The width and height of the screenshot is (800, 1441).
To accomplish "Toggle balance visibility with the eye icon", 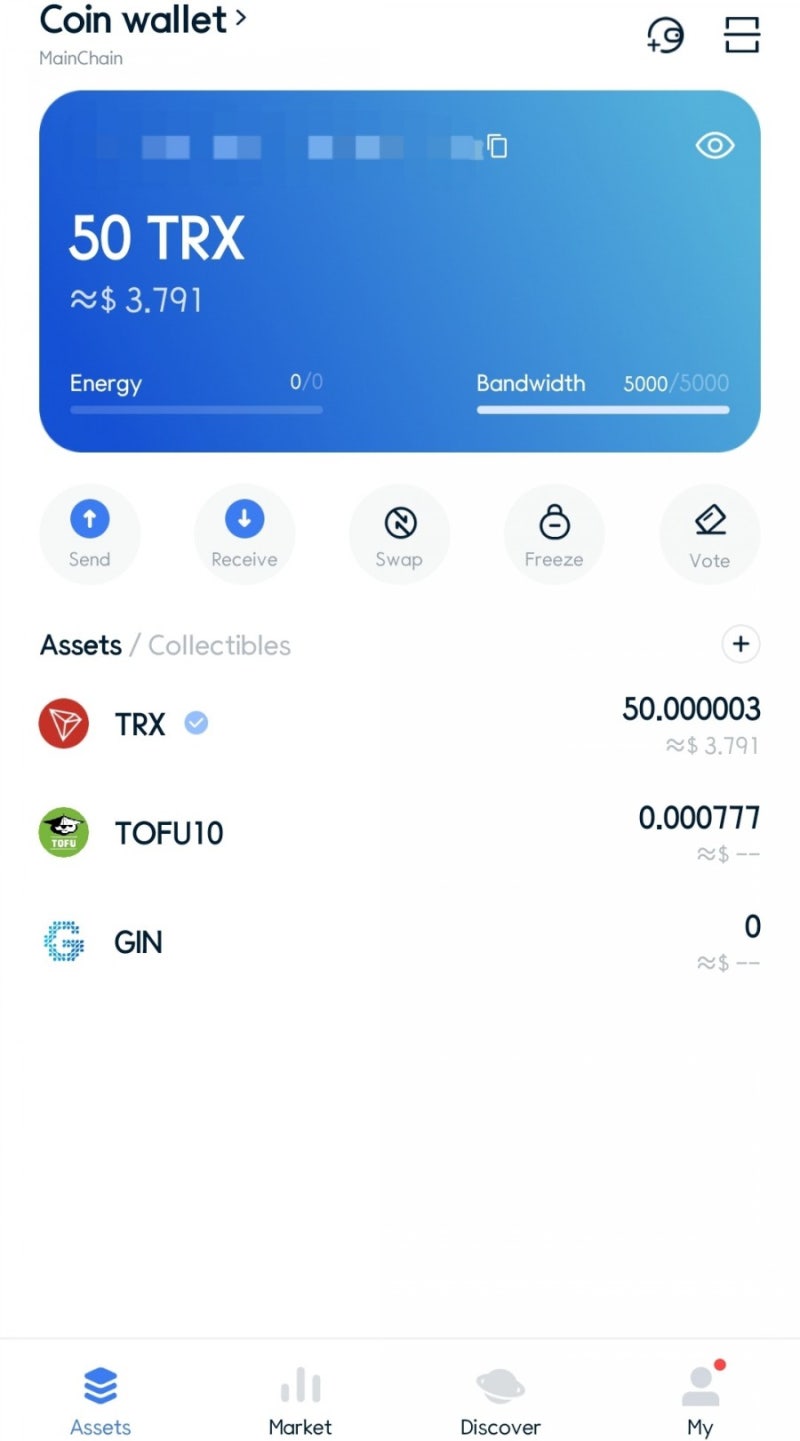I will tap(714, 145).
